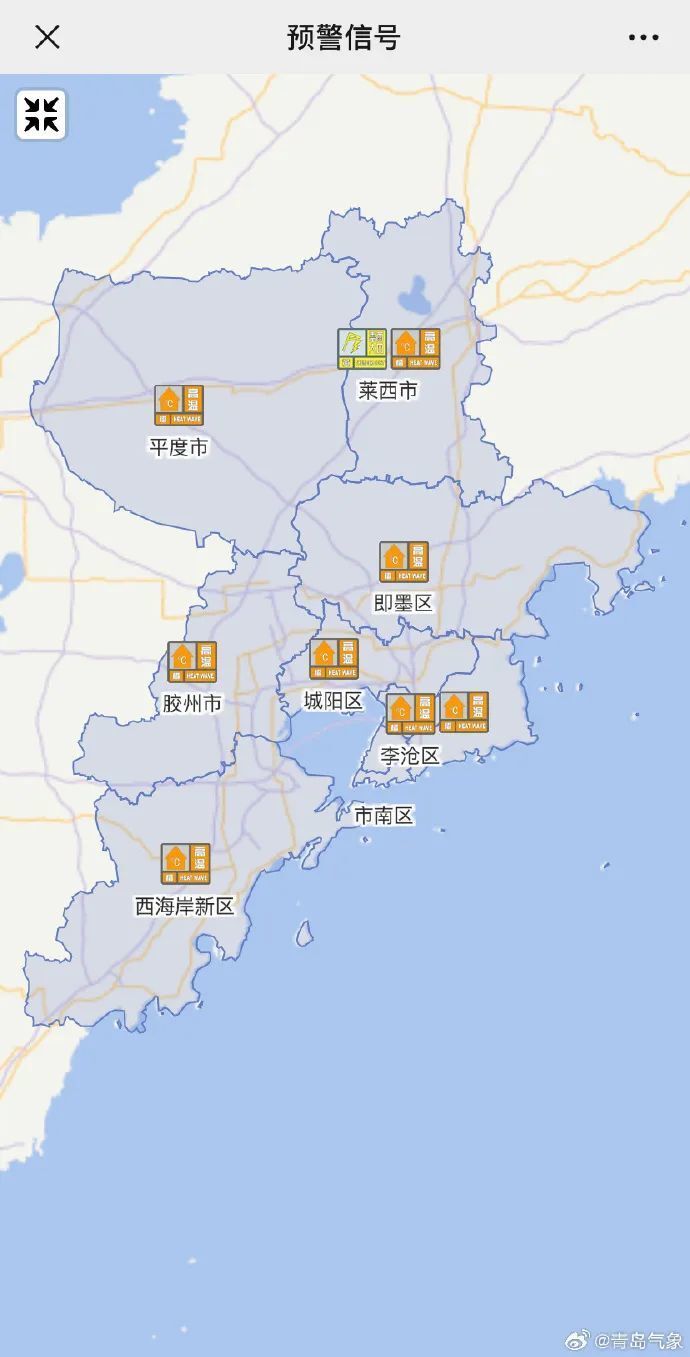This screenshot has height=1357, width=690.
Task: Open the heat wave warning above 平度市
Action: point(179,405)
